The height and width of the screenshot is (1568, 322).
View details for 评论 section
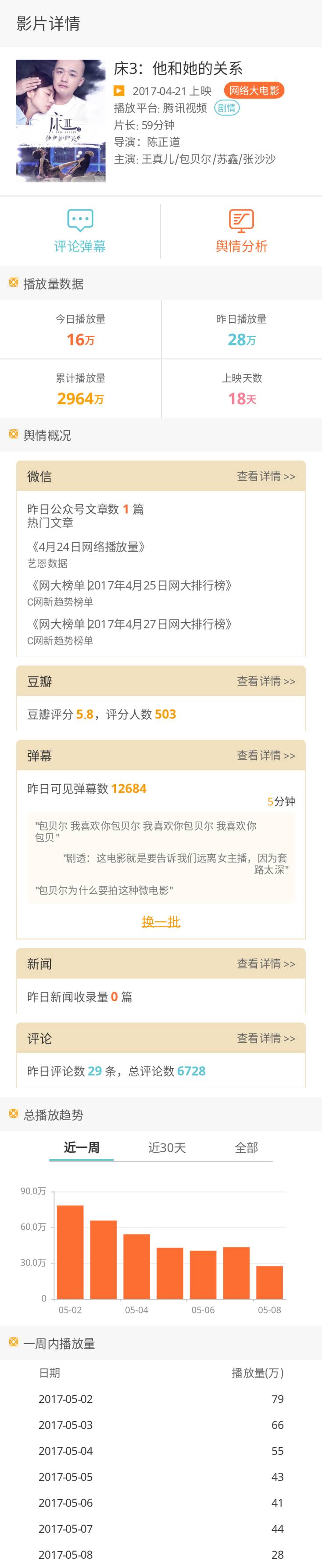[265, 1038]
